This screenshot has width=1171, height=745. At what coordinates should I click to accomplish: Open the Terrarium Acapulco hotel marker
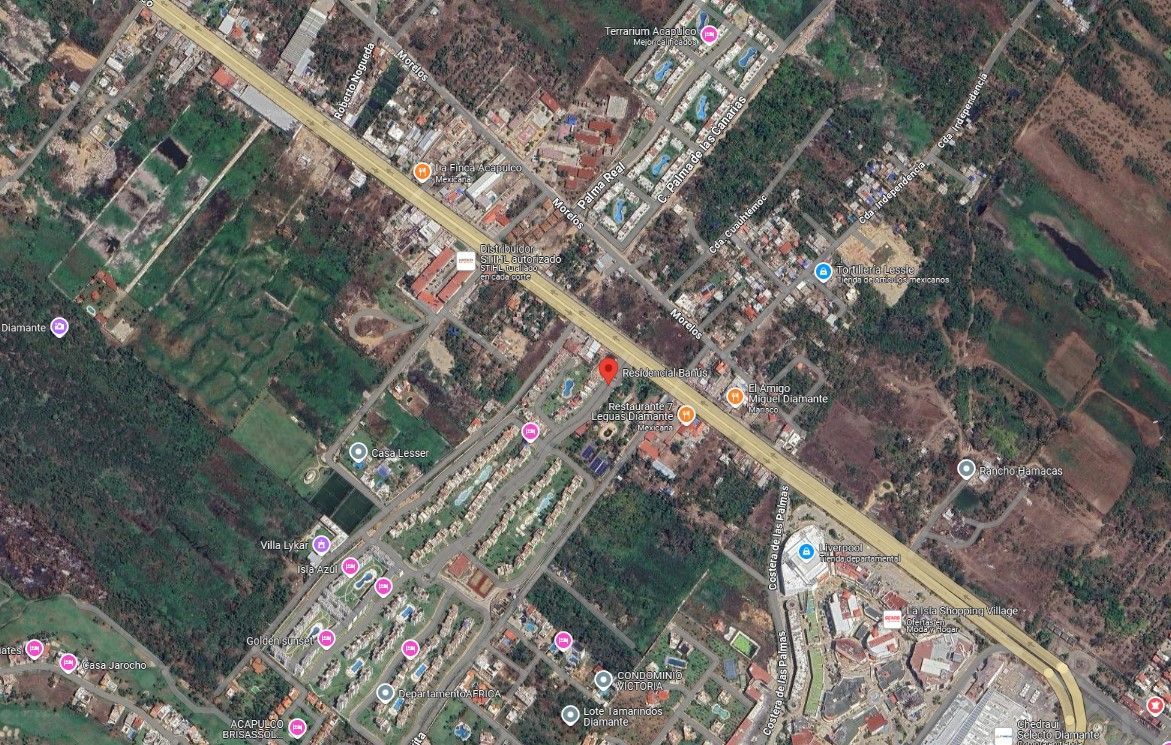[709, 33]
